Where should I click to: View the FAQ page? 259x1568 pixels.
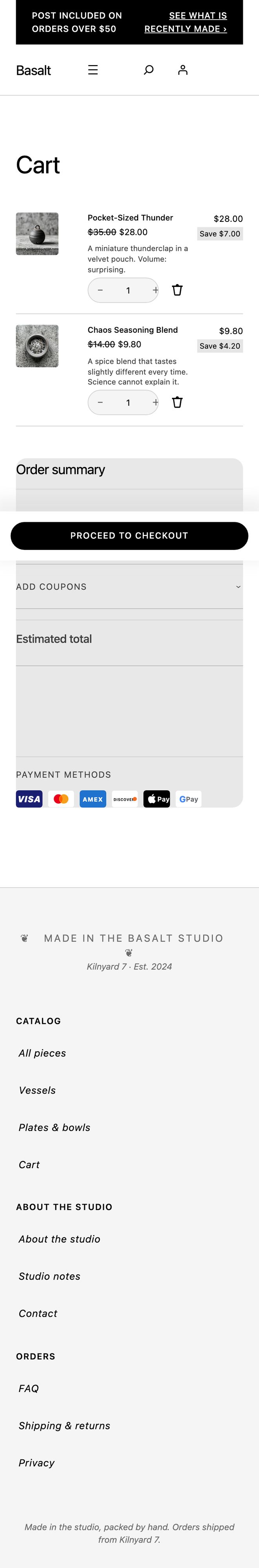[29, 1388]
